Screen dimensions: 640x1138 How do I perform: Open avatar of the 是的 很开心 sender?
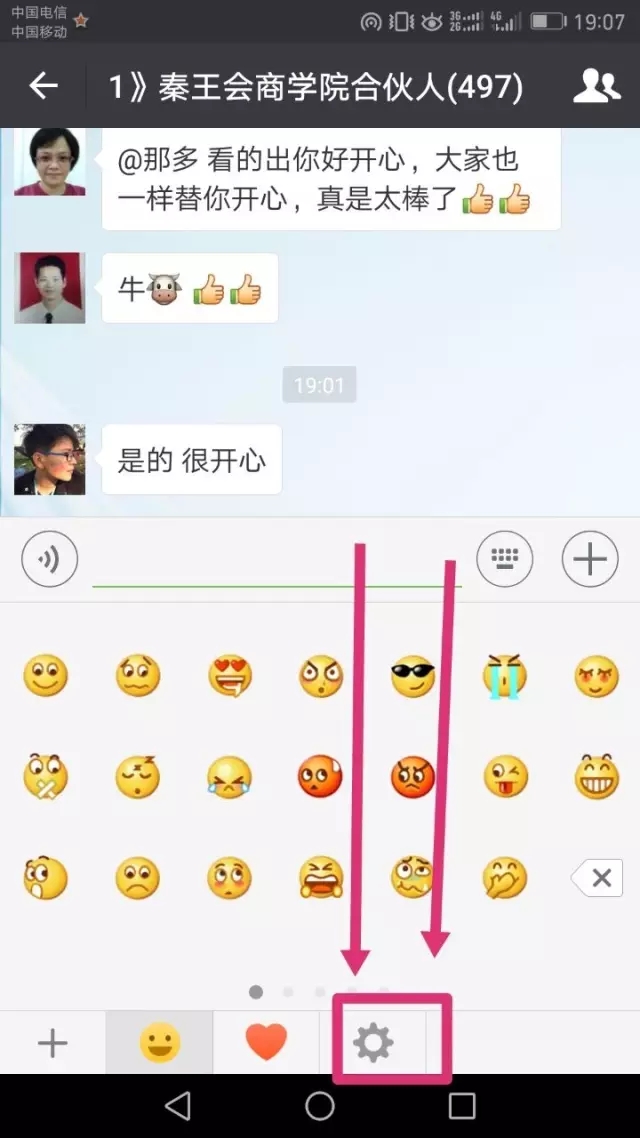[50, 459]
